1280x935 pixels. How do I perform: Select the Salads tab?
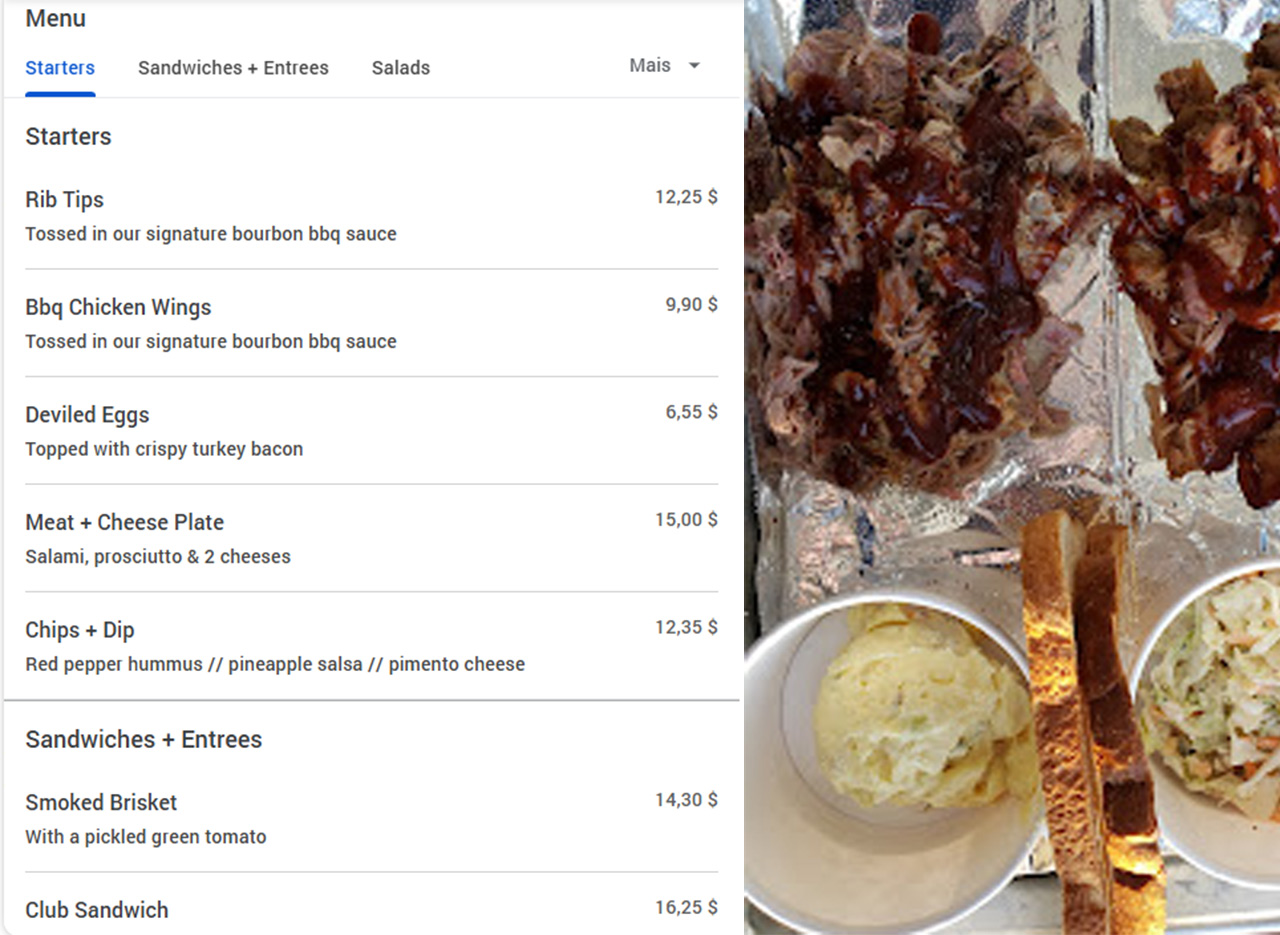coord(400,68)
